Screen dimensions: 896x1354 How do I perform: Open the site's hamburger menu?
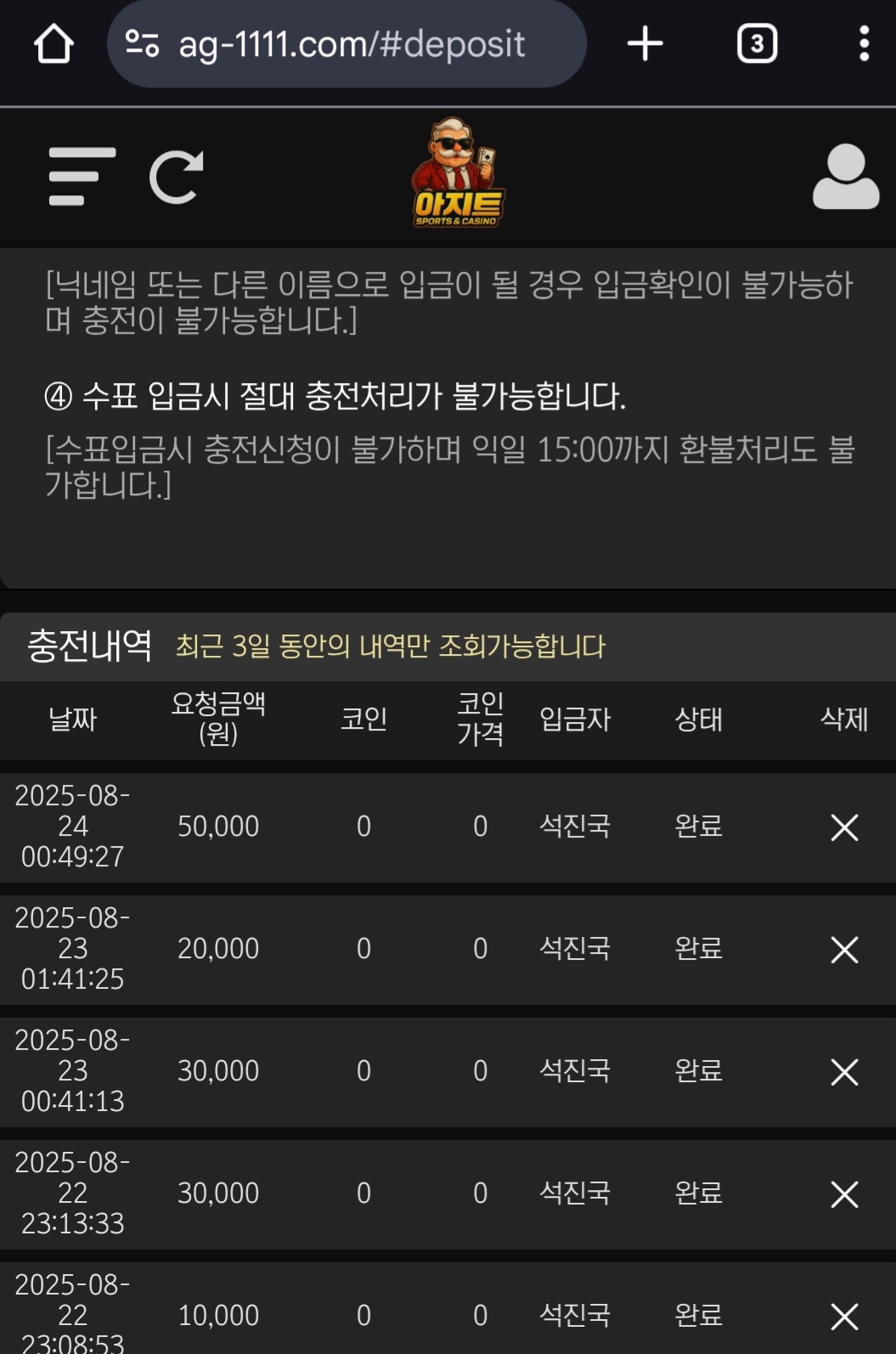click(x=82, y=177)
